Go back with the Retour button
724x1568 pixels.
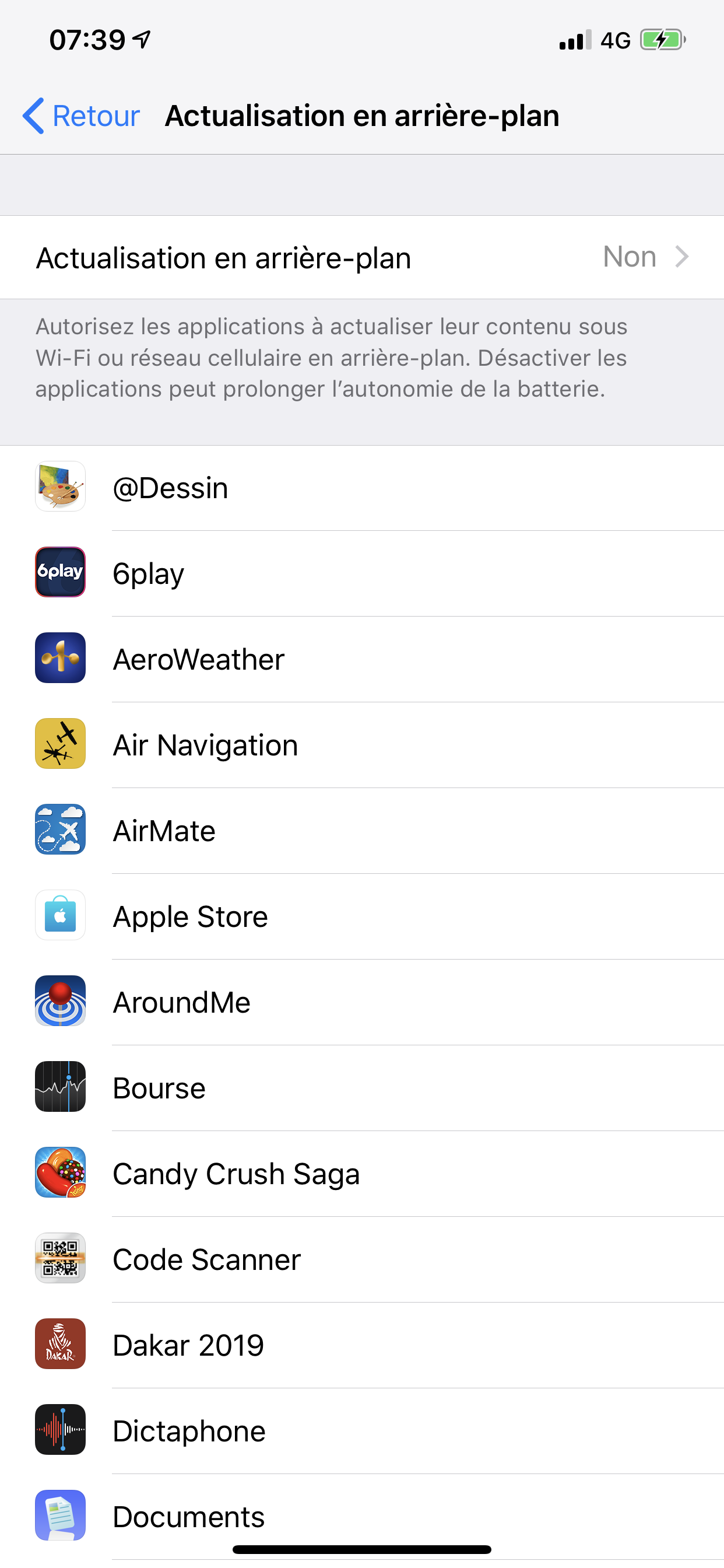pyautogui.click(x=81, y=116)
